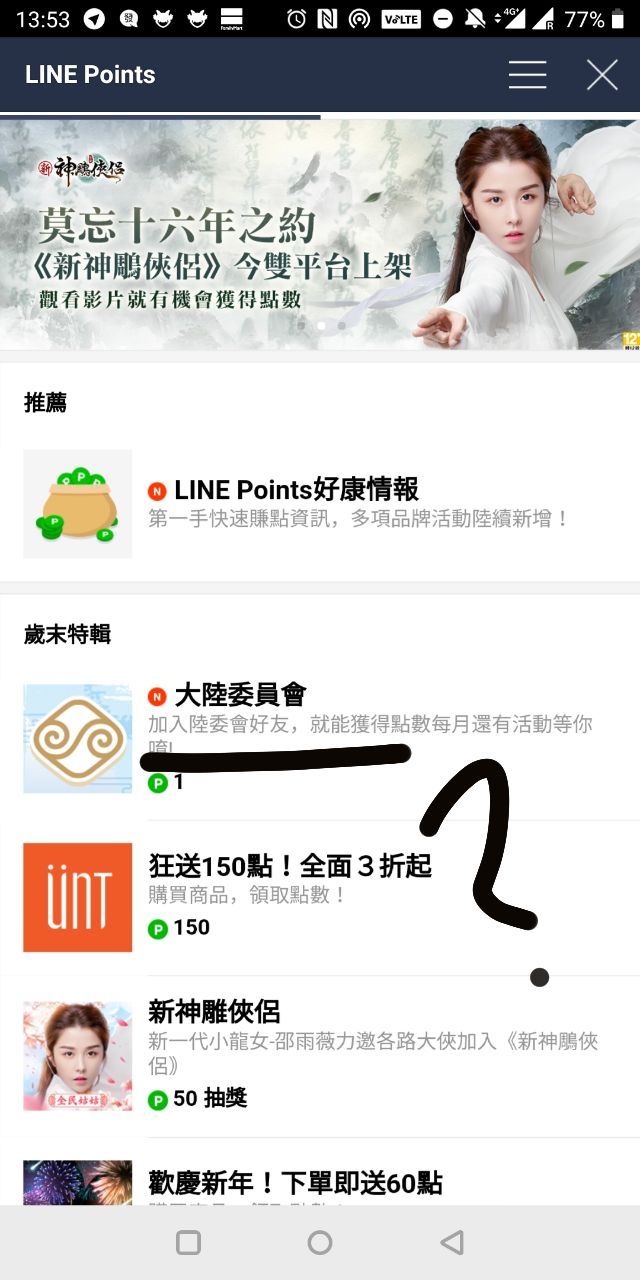Screen dimensions: 640x1280
Task: Open 狂送150點！全面３折起 offer
Action: pyautogui.click(x=320, y=896)
